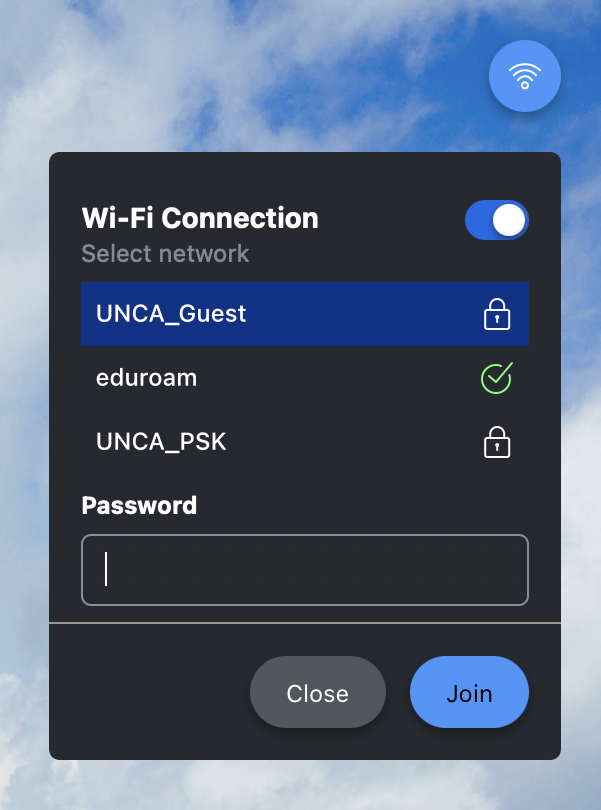601x810 pixels.
Task: Join the selected network
Action: pos(469,692)
